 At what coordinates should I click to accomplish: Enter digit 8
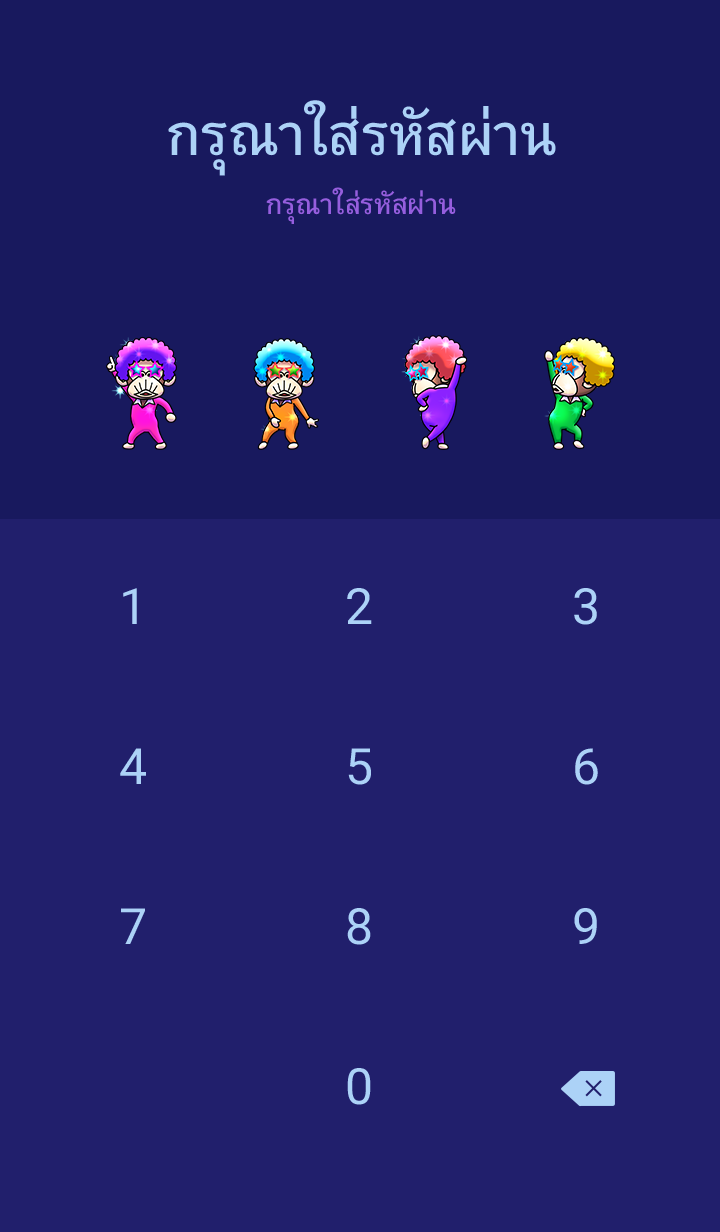point(359,927)
